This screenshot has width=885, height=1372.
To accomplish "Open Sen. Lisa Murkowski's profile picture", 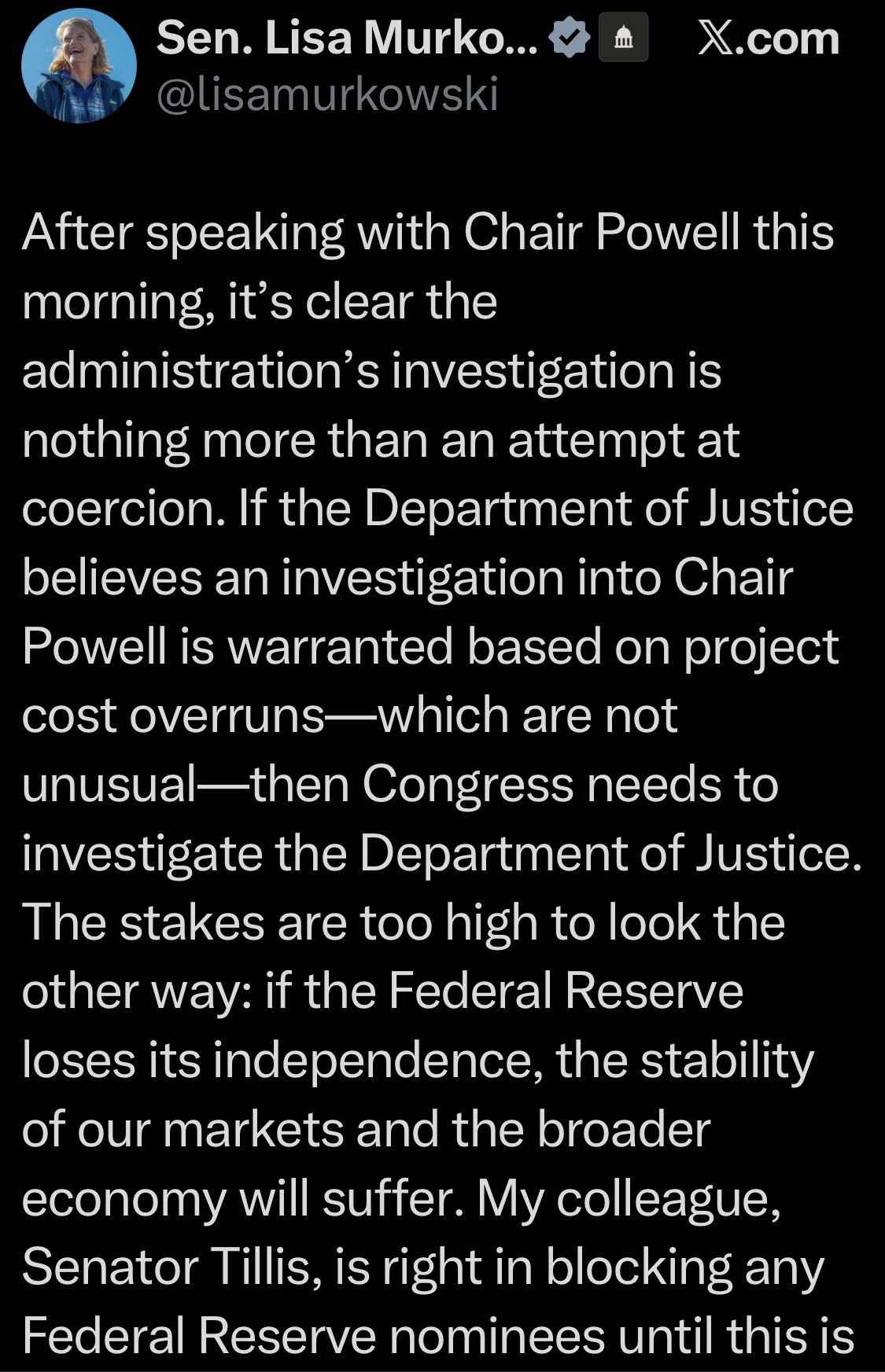I will (x=79, y=66).
